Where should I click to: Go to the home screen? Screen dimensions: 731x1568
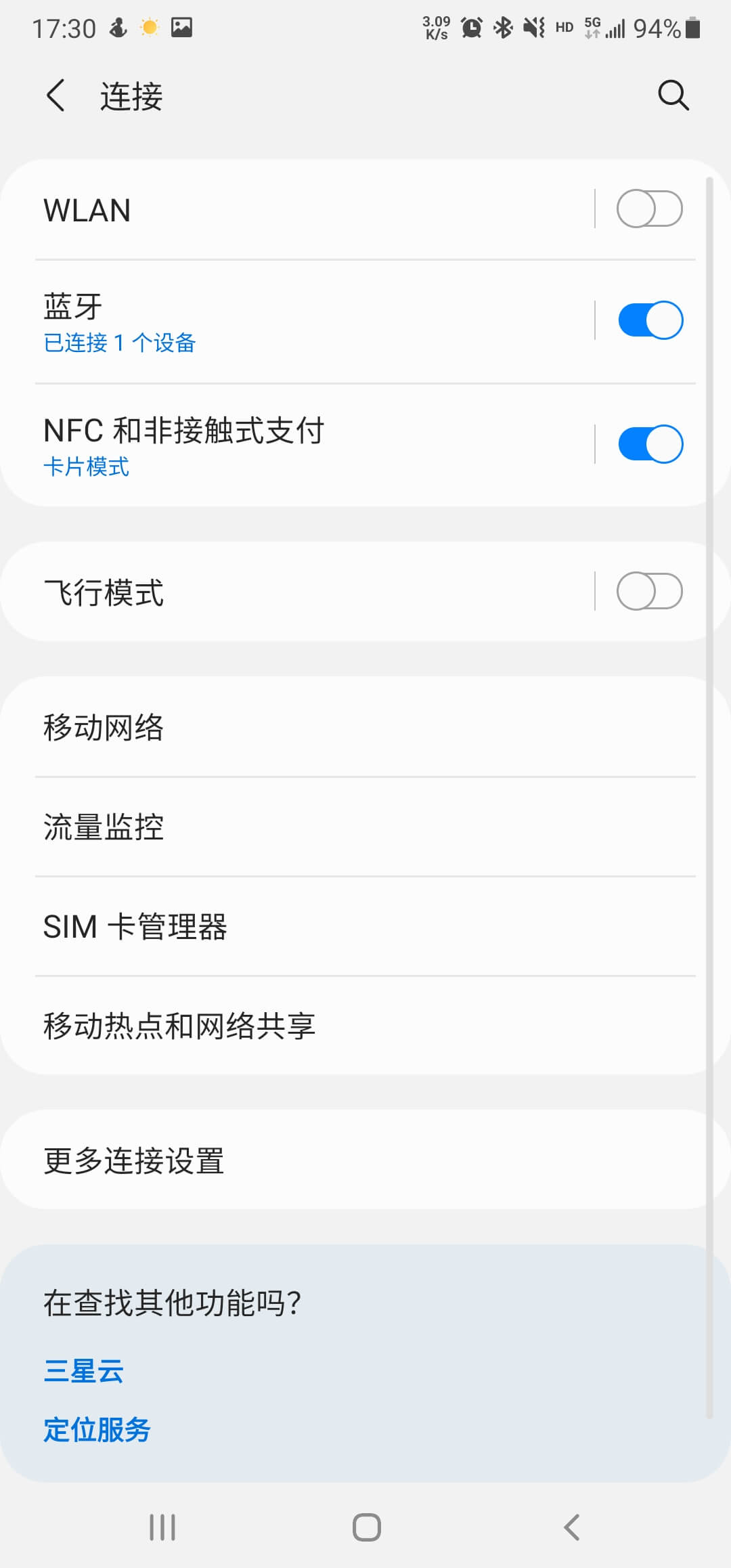click(366, 1527)
